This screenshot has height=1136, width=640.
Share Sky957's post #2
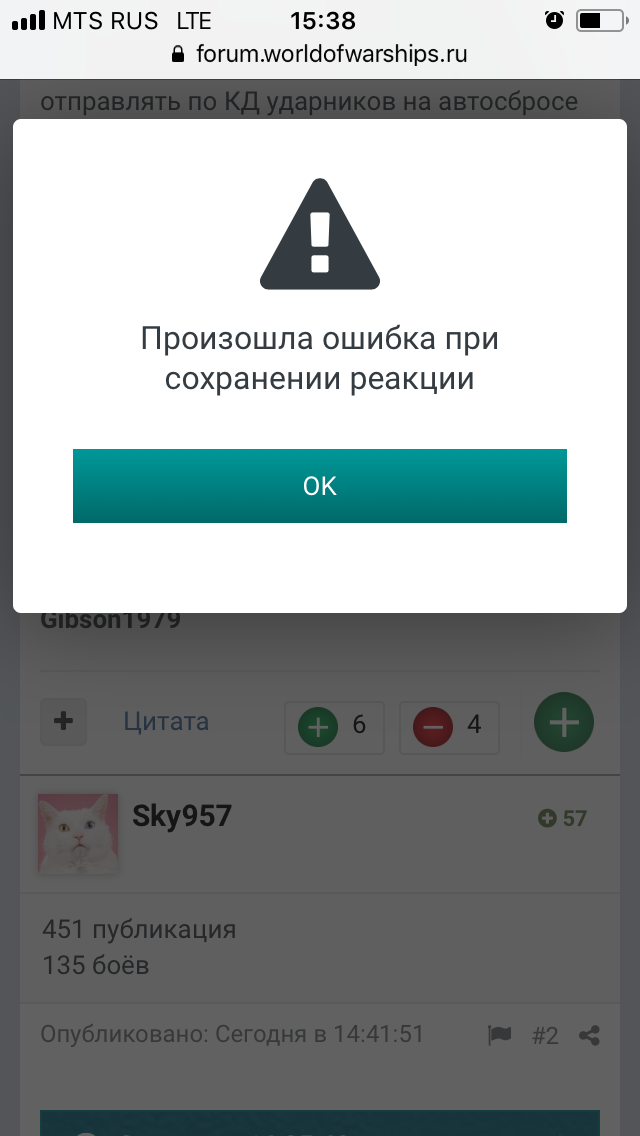pyautogui.click(x=589, y=1035)
